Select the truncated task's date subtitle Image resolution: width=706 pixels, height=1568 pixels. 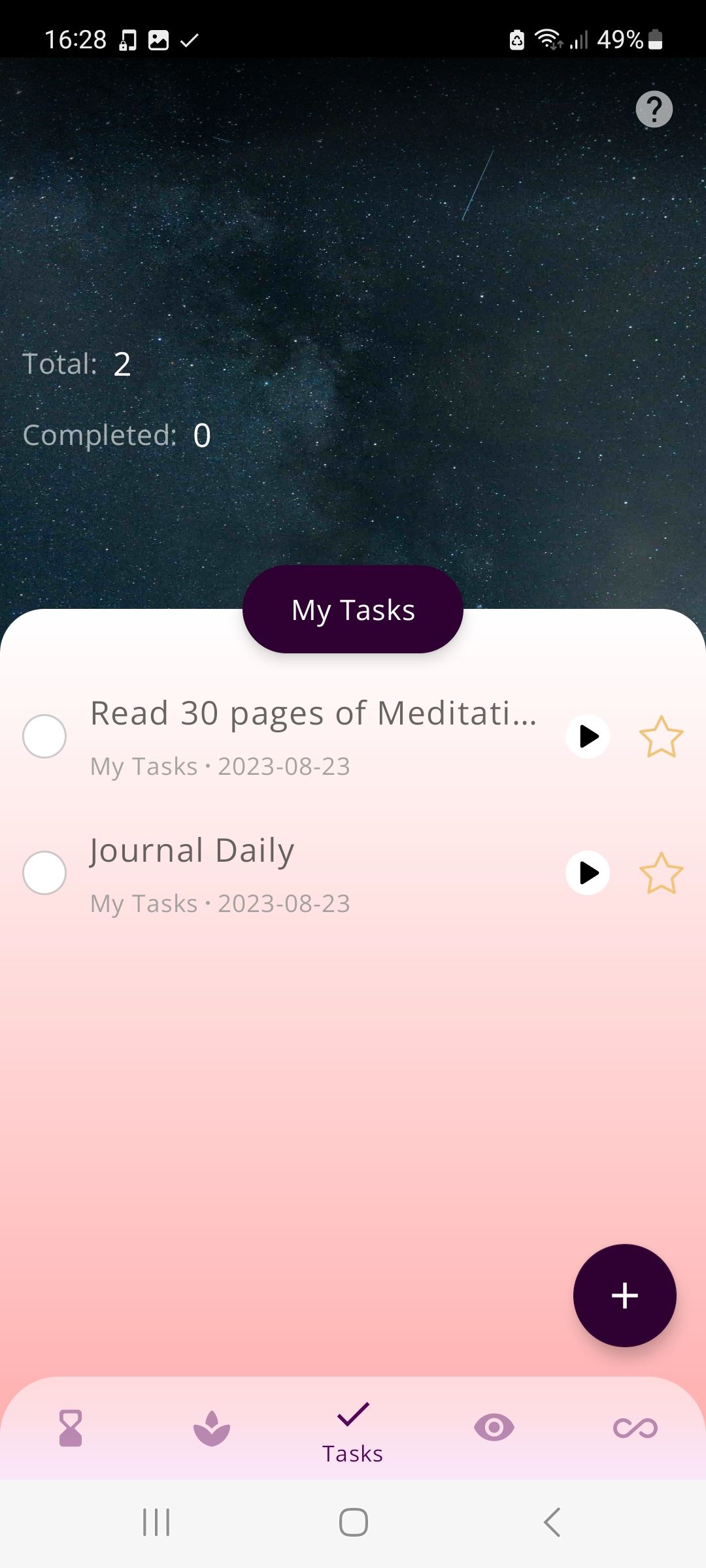click(x=220, y=765)
